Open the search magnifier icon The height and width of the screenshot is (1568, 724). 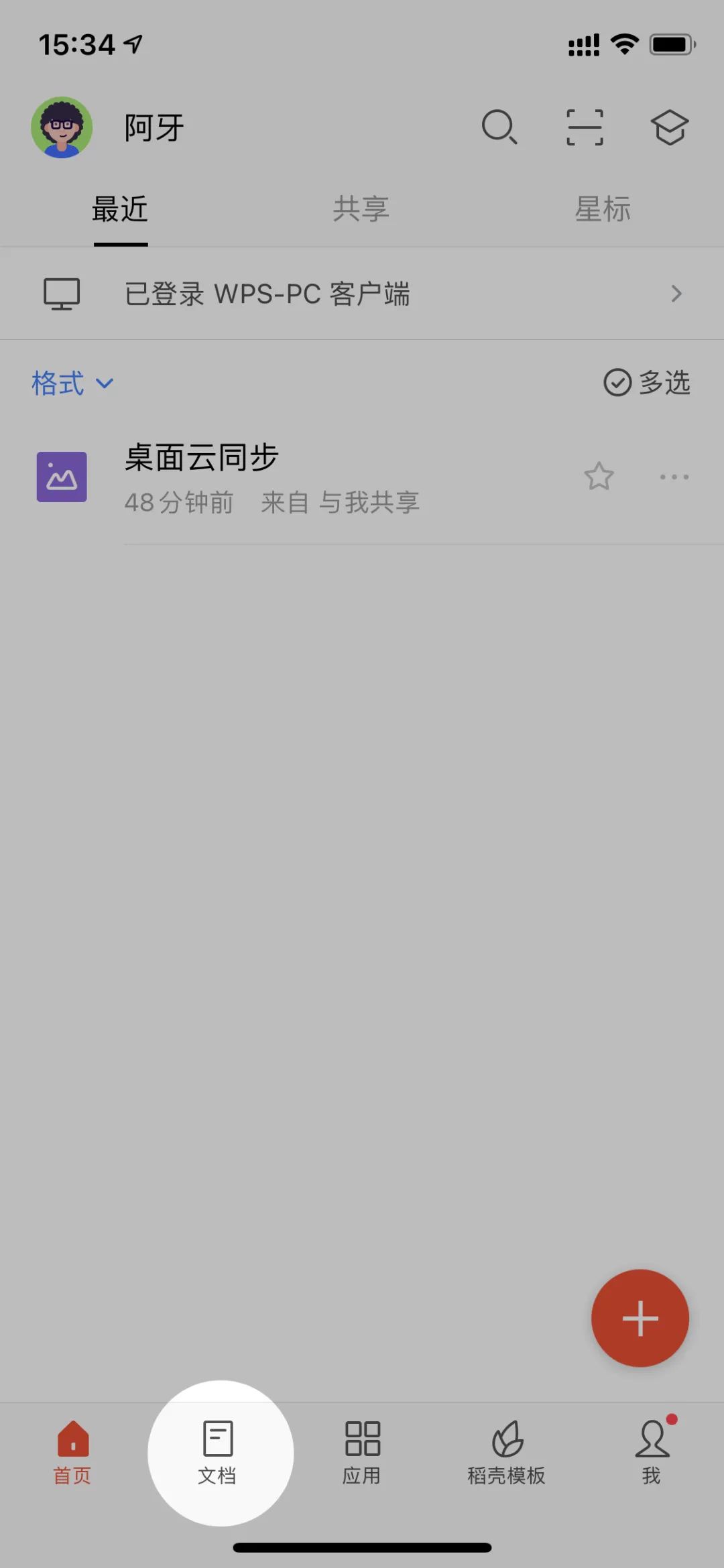point(499,127)
